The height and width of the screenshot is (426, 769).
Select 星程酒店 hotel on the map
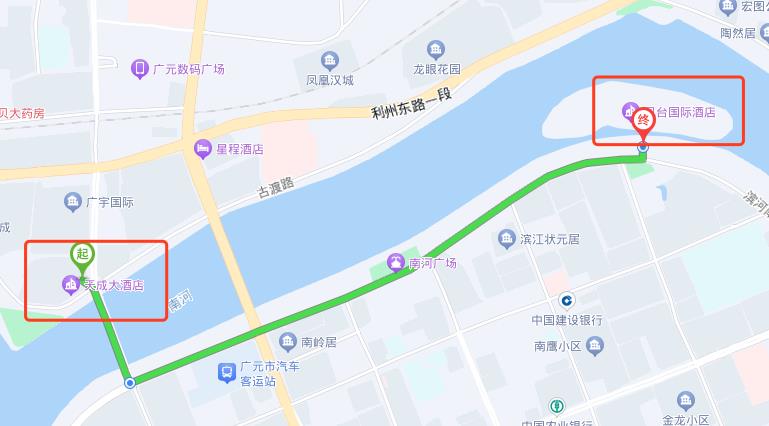[x=203, y=149]
